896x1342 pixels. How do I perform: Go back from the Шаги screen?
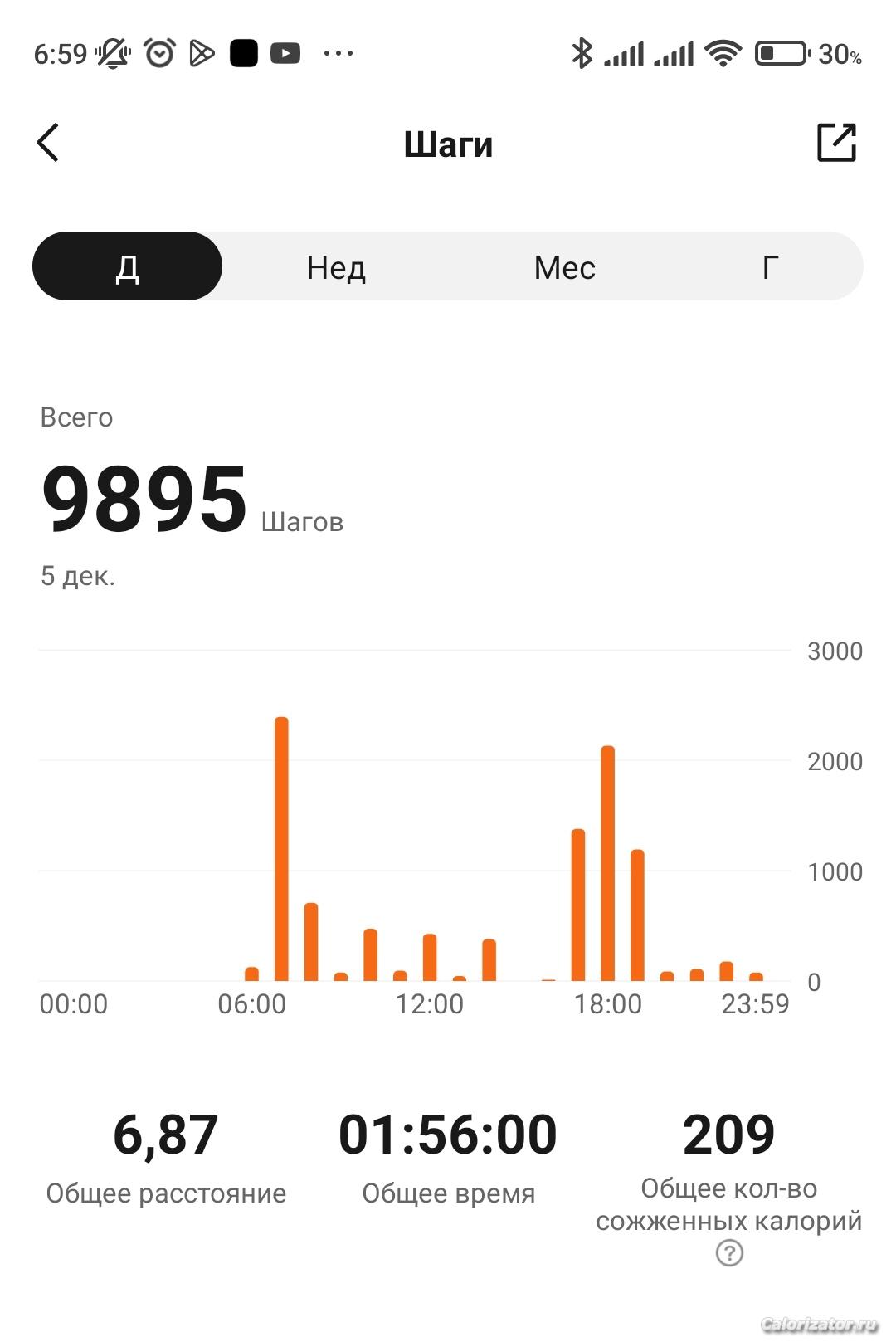[x=48, y=143]
